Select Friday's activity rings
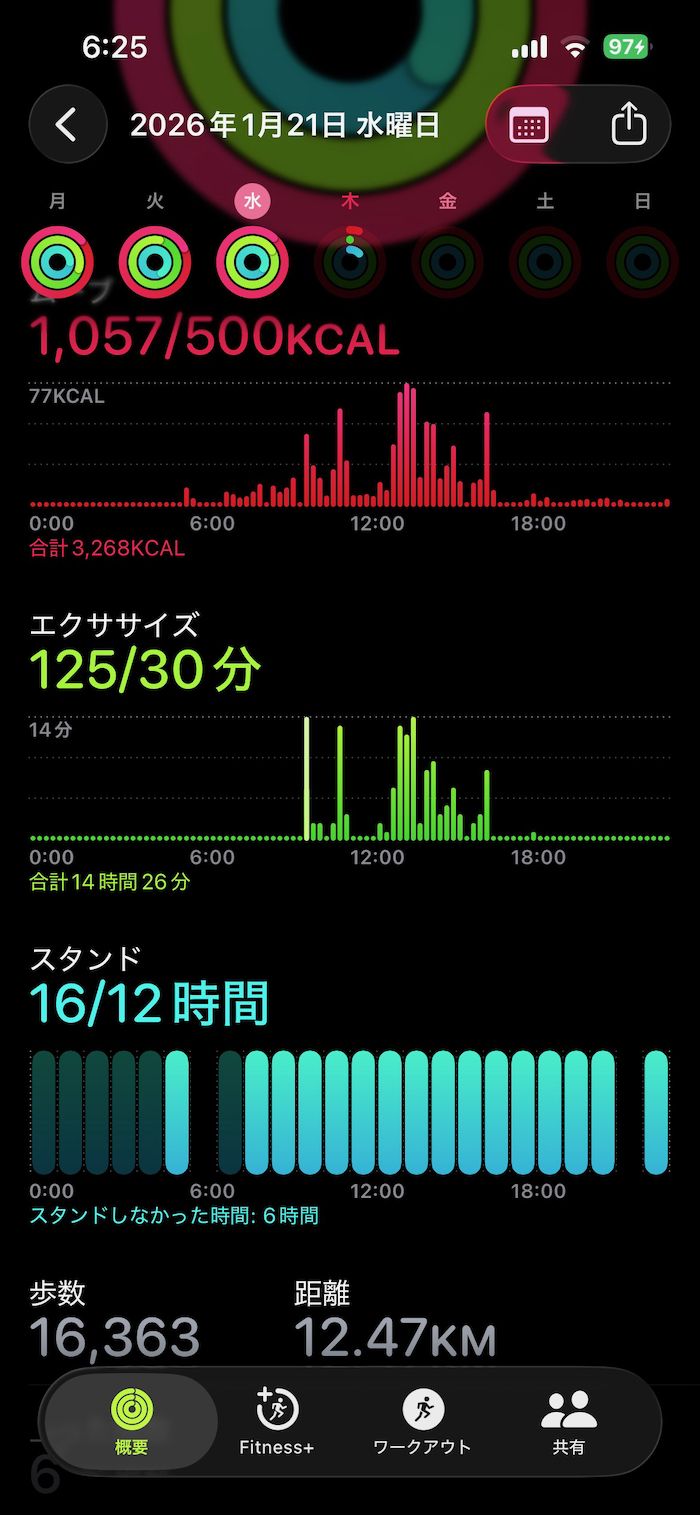700x1515 pixels. coord(447,262)
